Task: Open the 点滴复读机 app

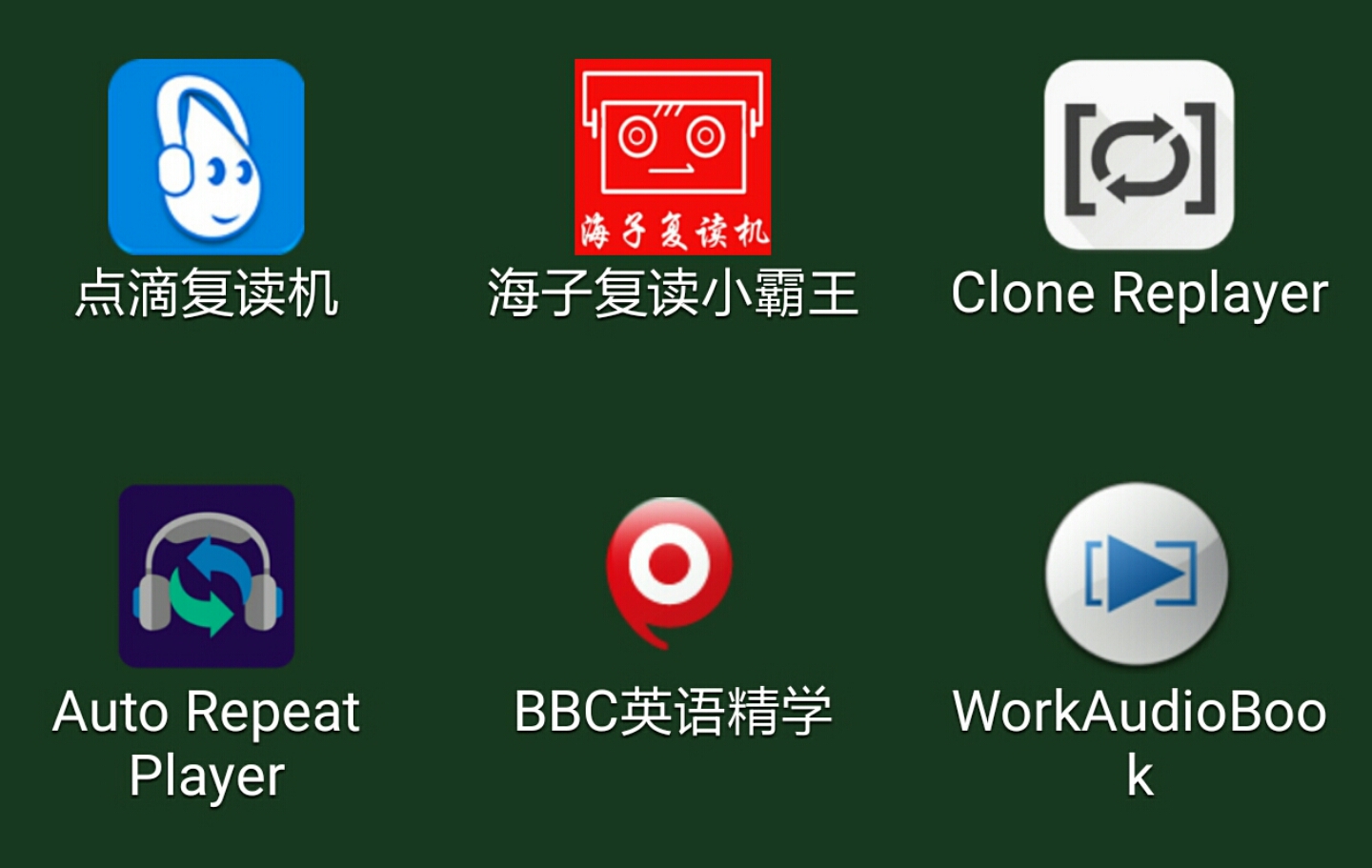Action: [x=206, y=157]
